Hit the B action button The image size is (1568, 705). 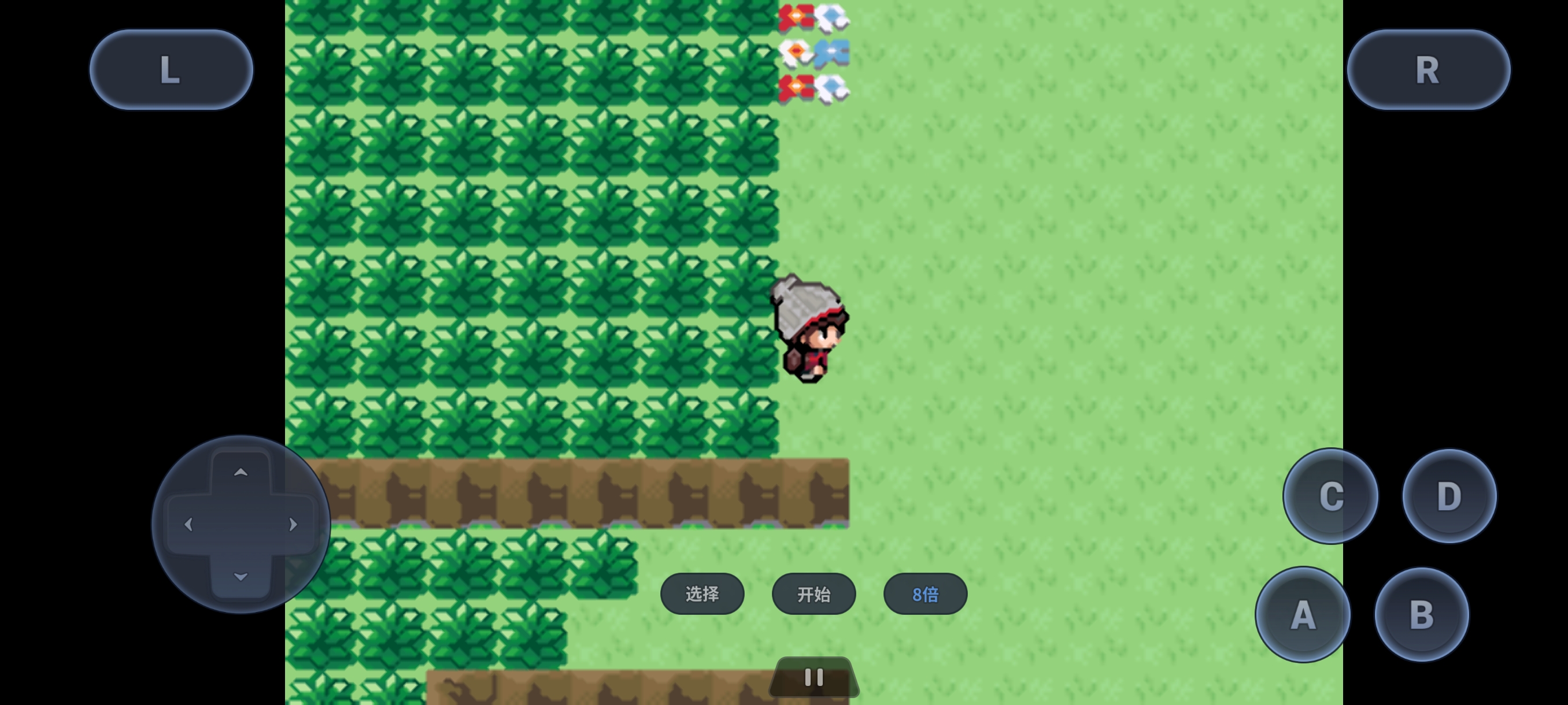click(1421, 614)
